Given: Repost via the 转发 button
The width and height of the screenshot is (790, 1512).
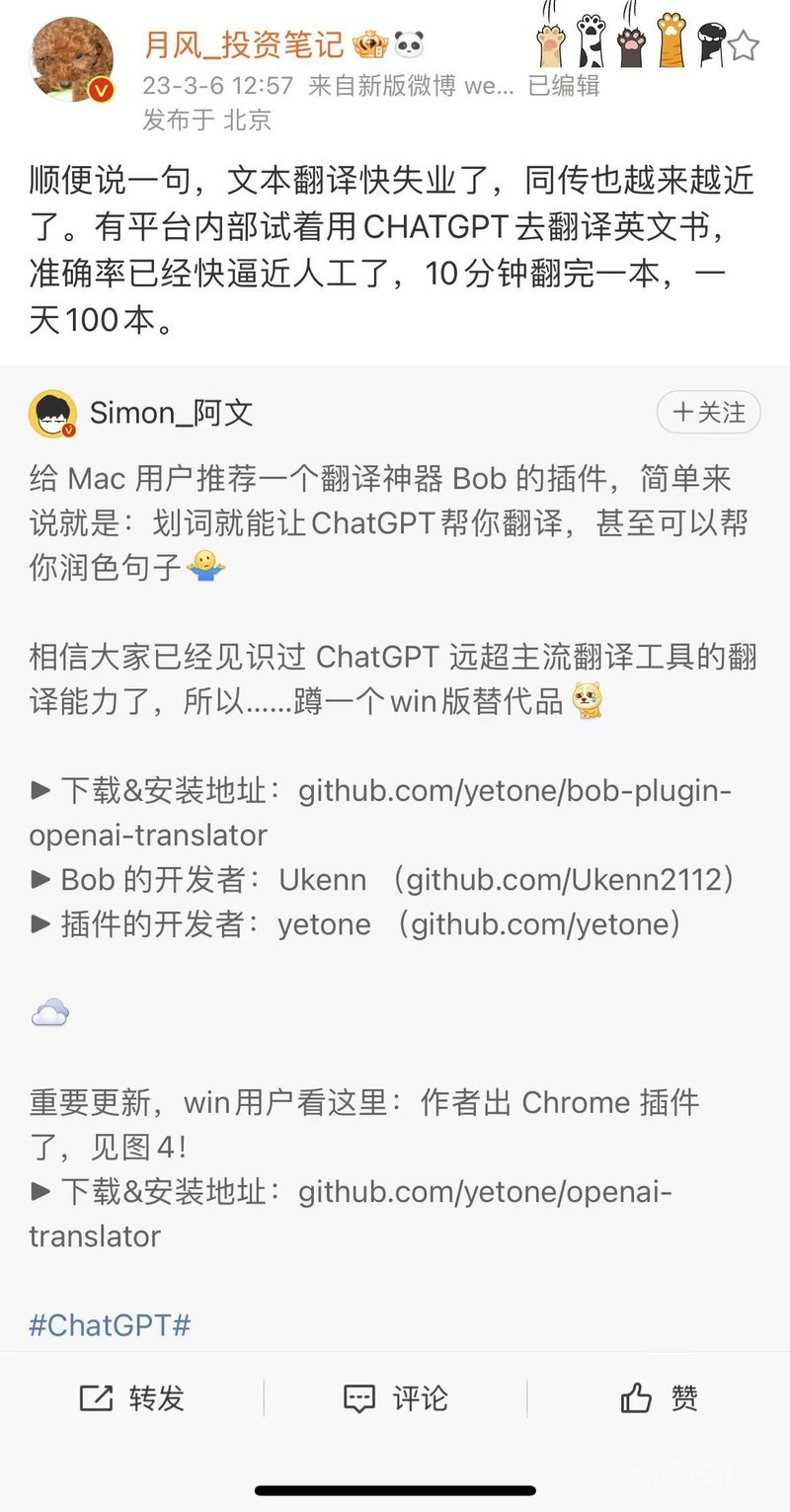Looking at the screenshot, I should pyautogui.click(x=132, y=1397).
